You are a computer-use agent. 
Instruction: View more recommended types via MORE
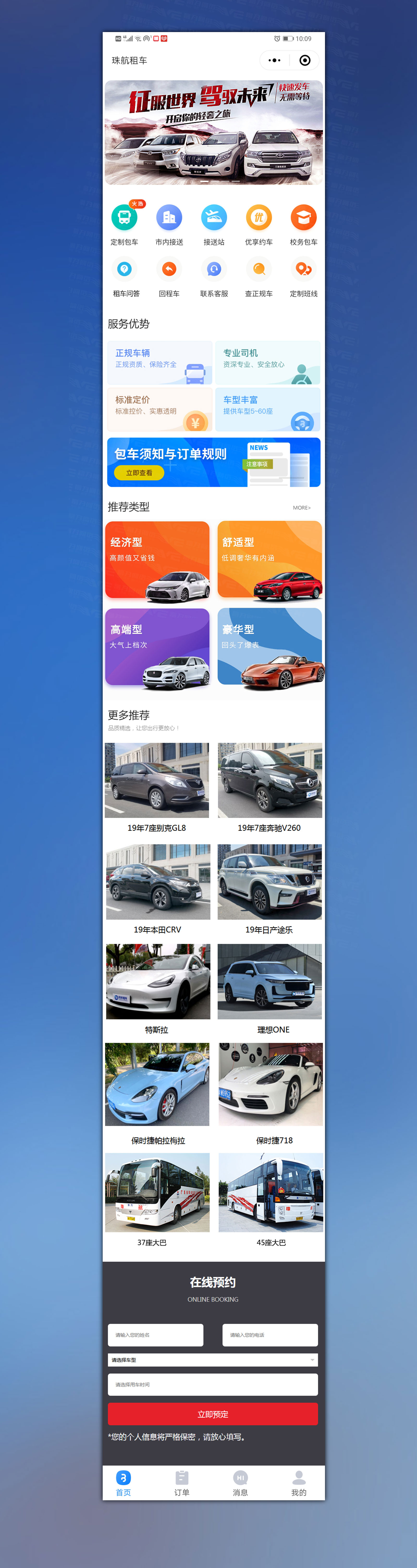point(301,508)
